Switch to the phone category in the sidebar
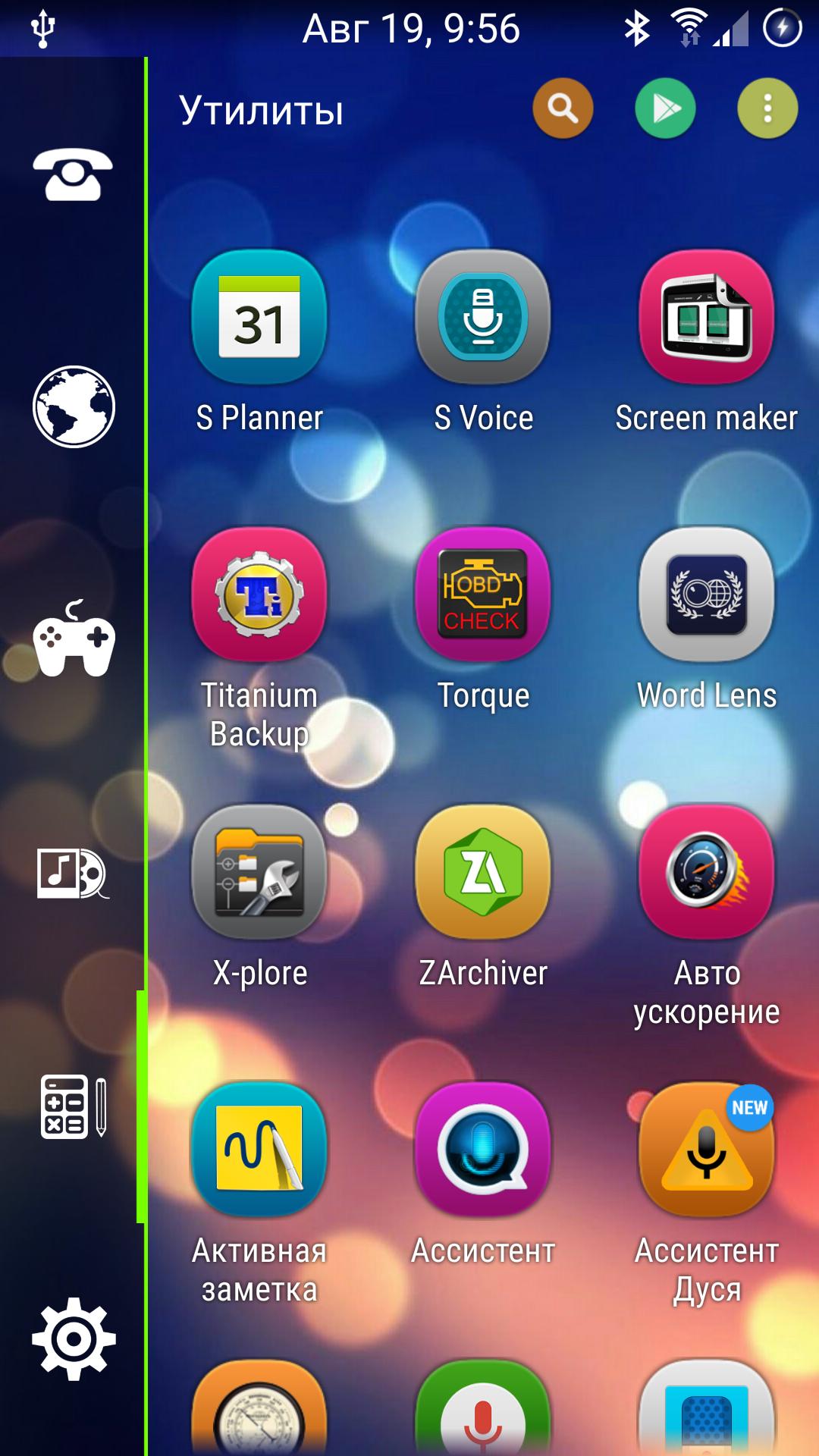The image size is (819, 1456). pyautogui.click(x=73, y=174)
